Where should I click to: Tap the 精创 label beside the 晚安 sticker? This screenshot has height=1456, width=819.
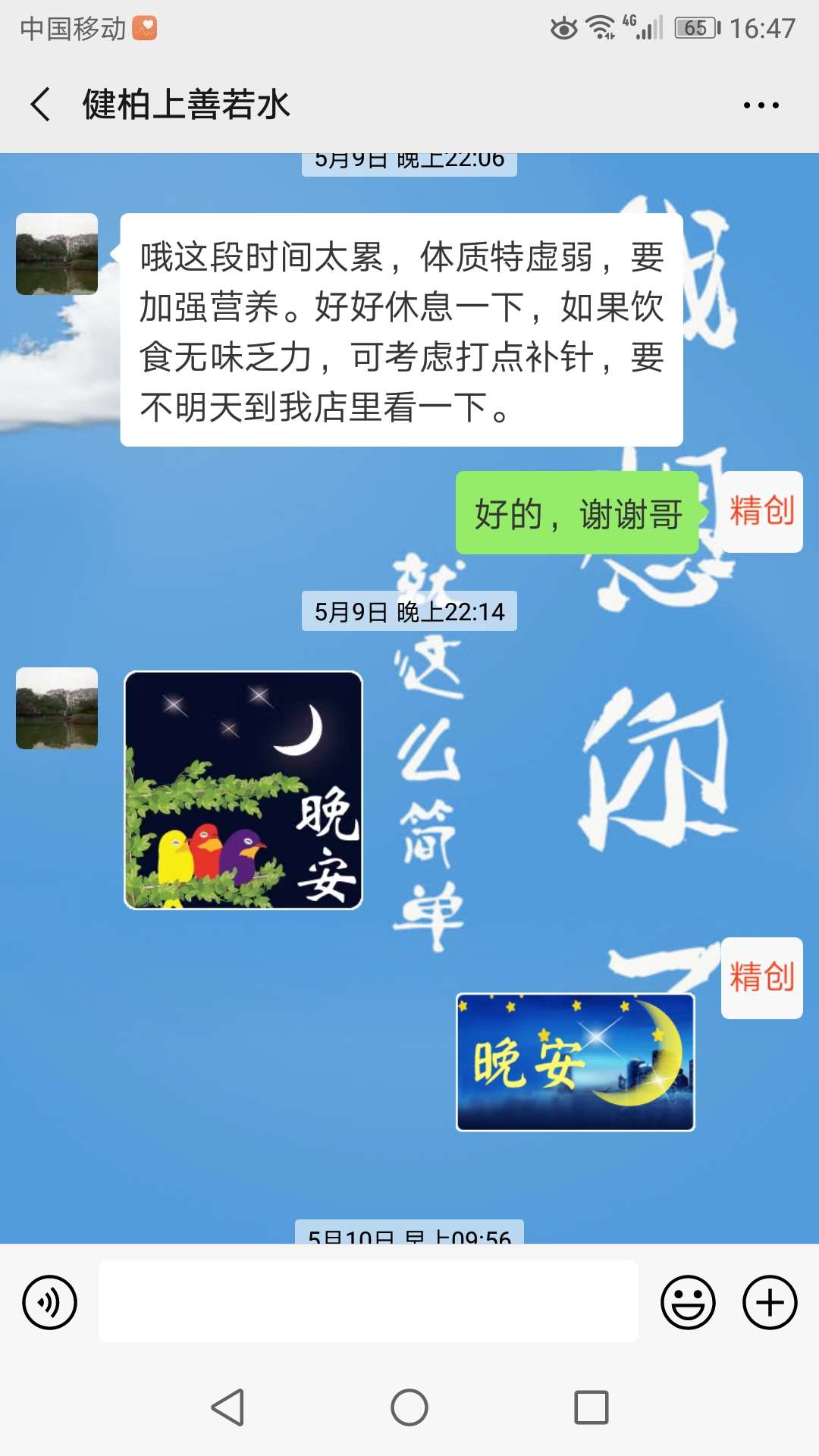tap(761, 978)
